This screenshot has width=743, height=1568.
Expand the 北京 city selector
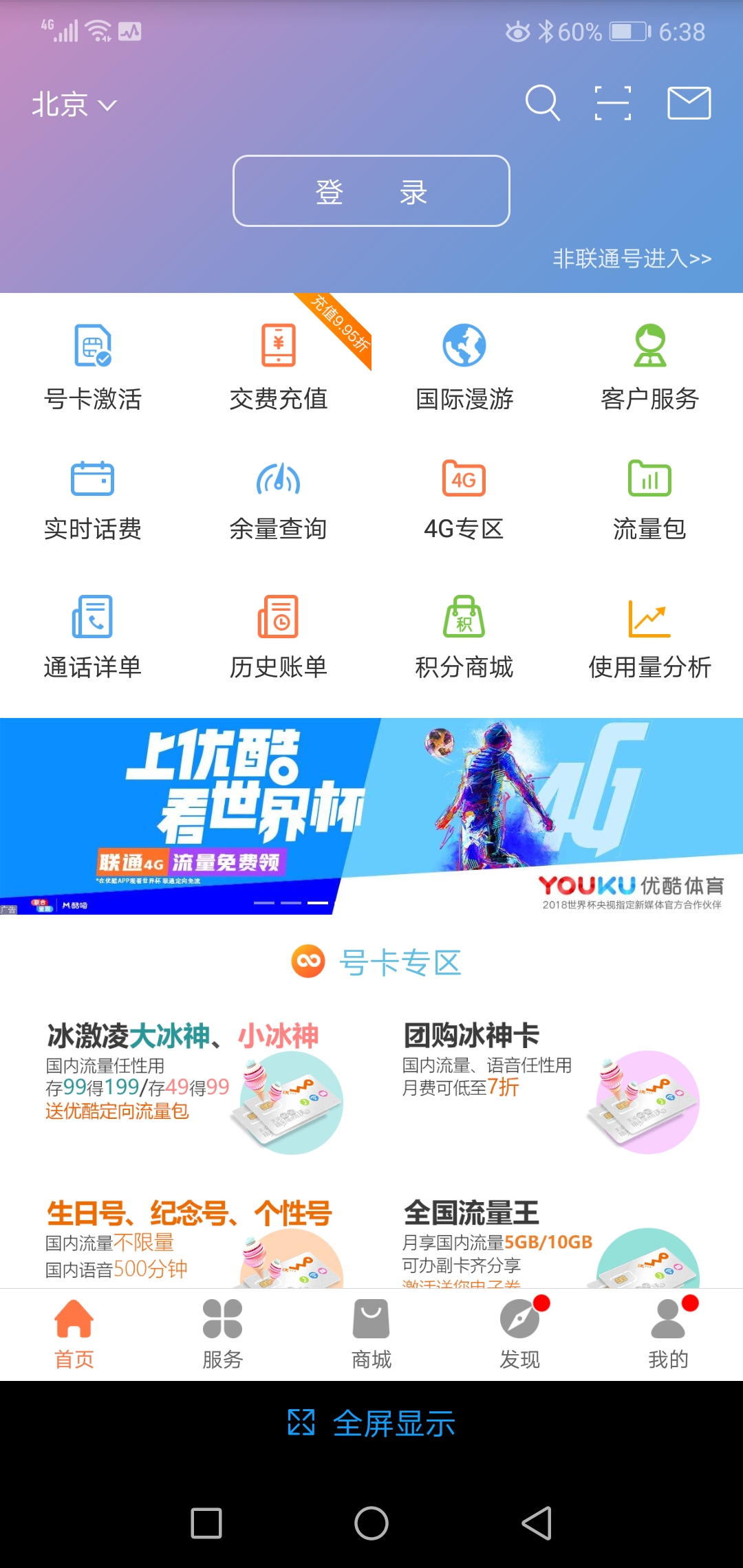pyautogui.click(x=72, y=105)
